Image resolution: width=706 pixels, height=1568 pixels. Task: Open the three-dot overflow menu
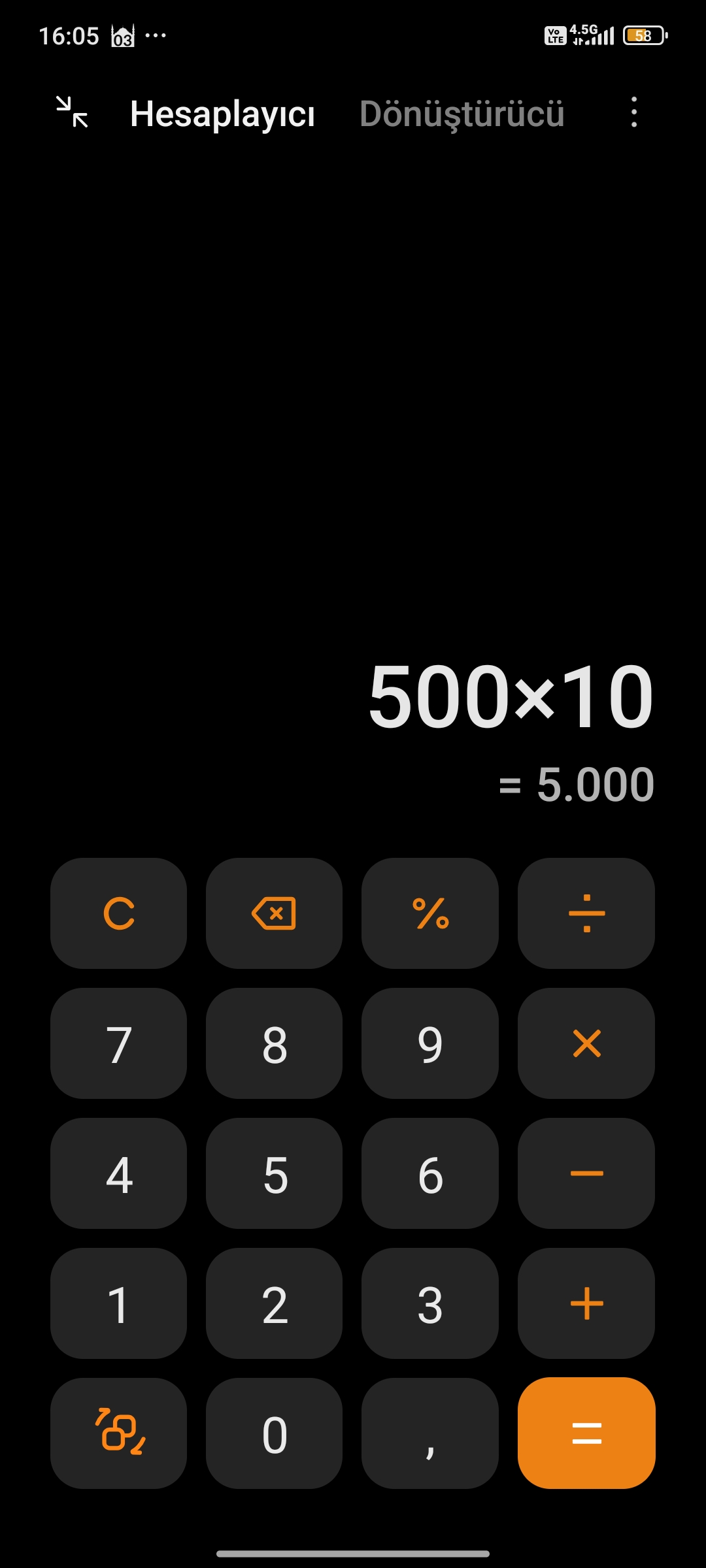pyautogui.click(x=633, y=112)
